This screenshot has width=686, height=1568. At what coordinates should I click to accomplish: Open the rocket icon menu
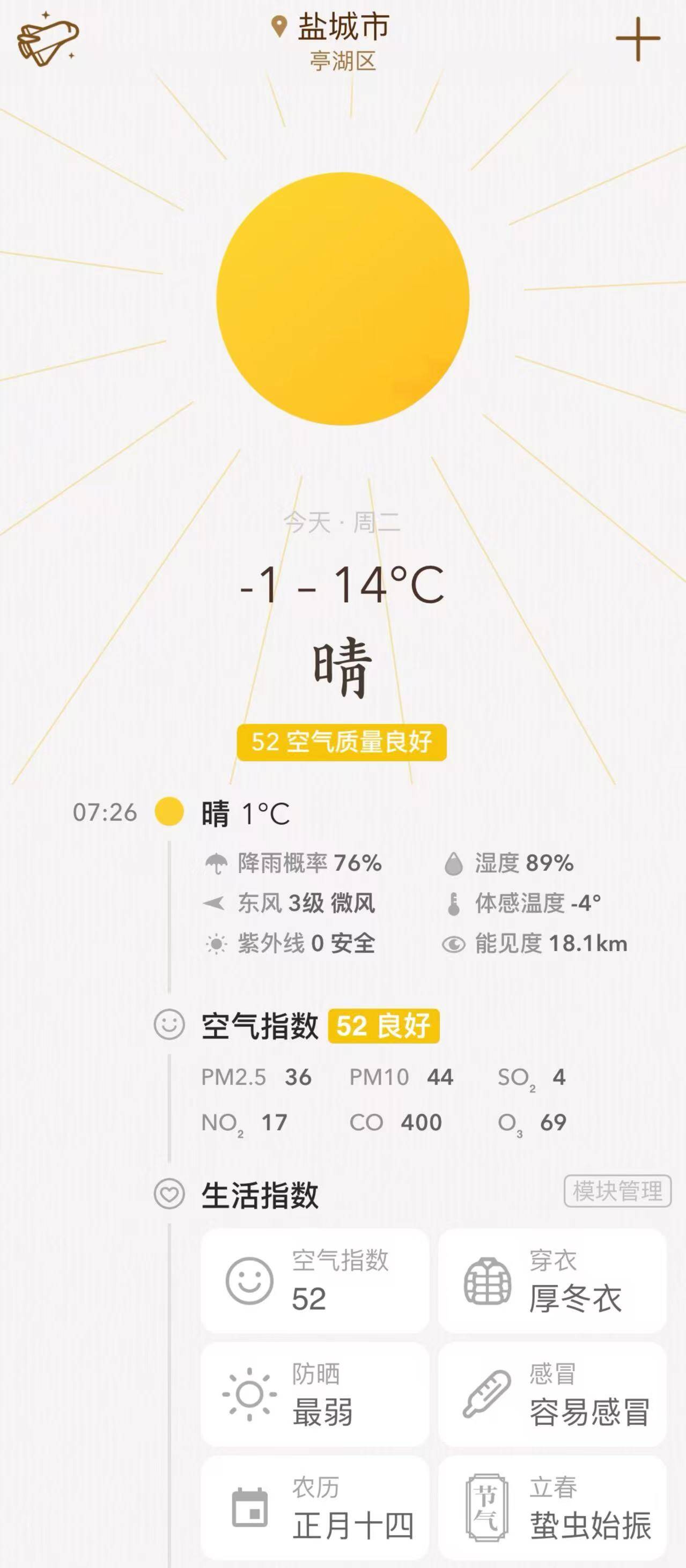point(48,40)
